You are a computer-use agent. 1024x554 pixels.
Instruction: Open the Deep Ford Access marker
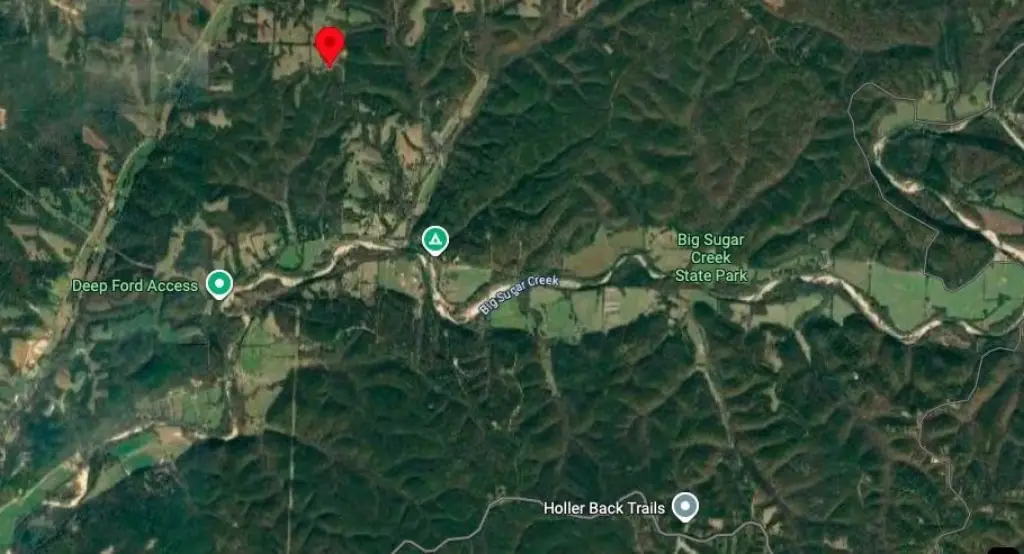click(218, 285)
